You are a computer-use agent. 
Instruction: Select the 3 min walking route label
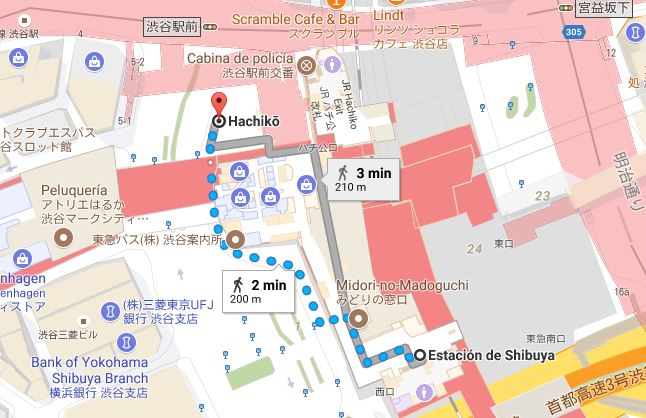tap(364, 179)
